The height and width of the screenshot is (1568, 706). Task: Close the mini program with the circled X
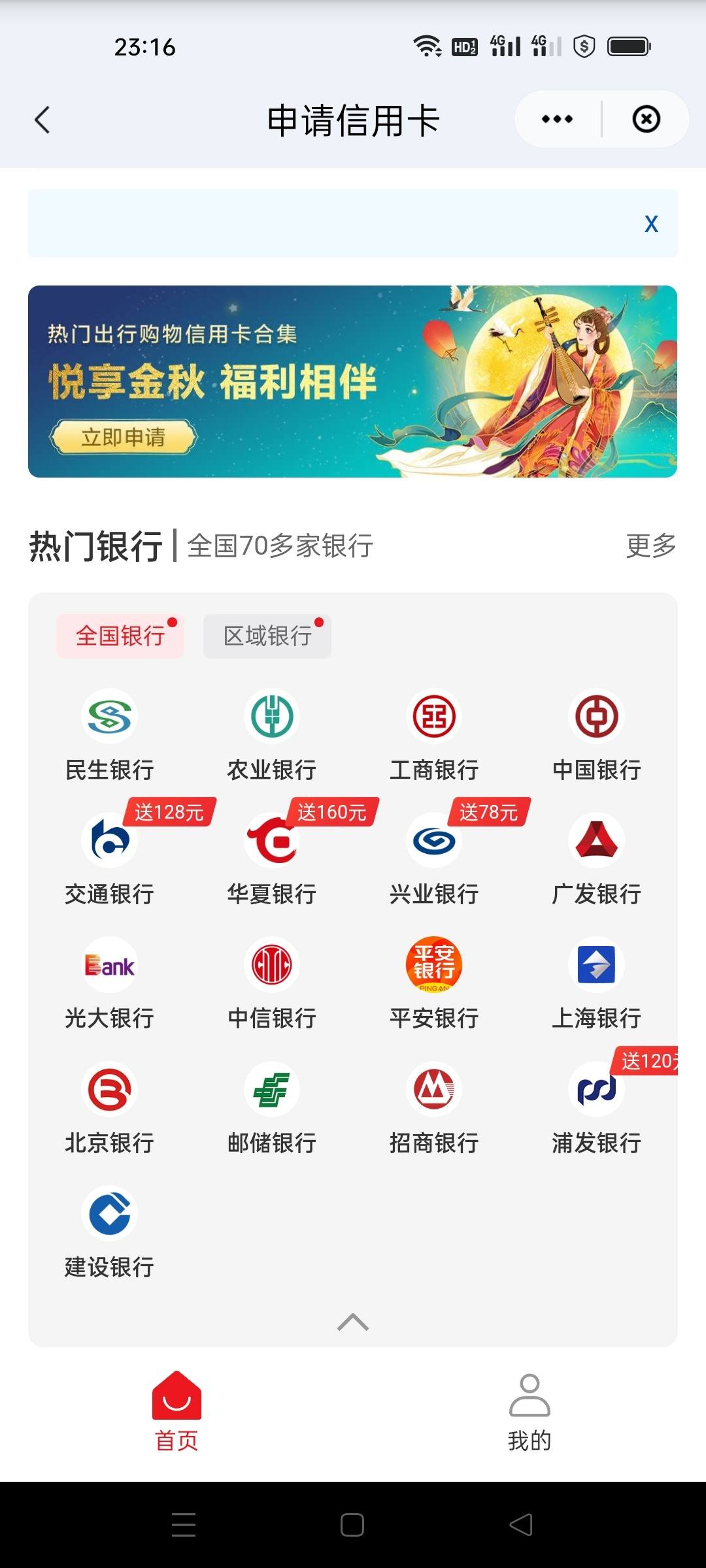click(x=646, y=120)
